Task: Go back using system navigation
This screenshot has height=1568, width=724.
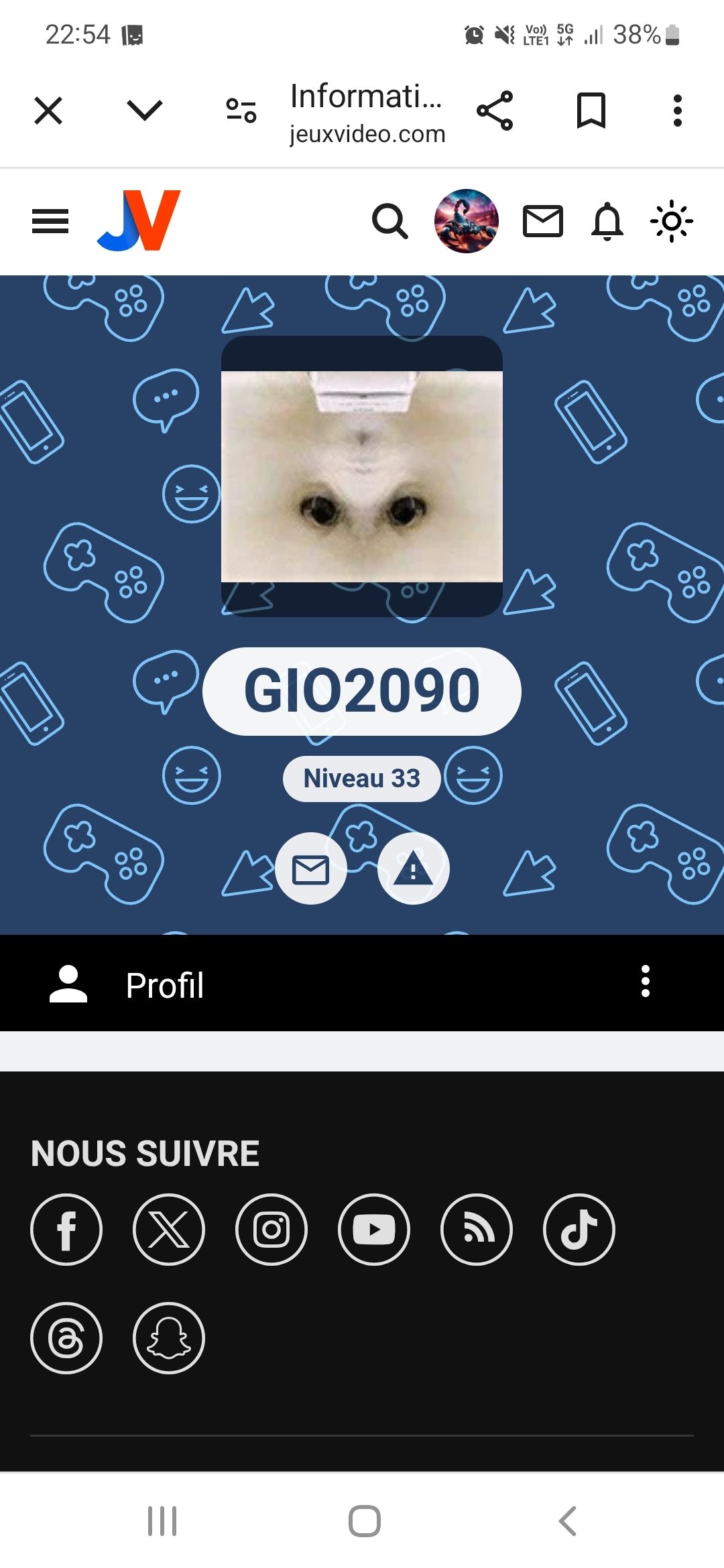Action: 568,1521
